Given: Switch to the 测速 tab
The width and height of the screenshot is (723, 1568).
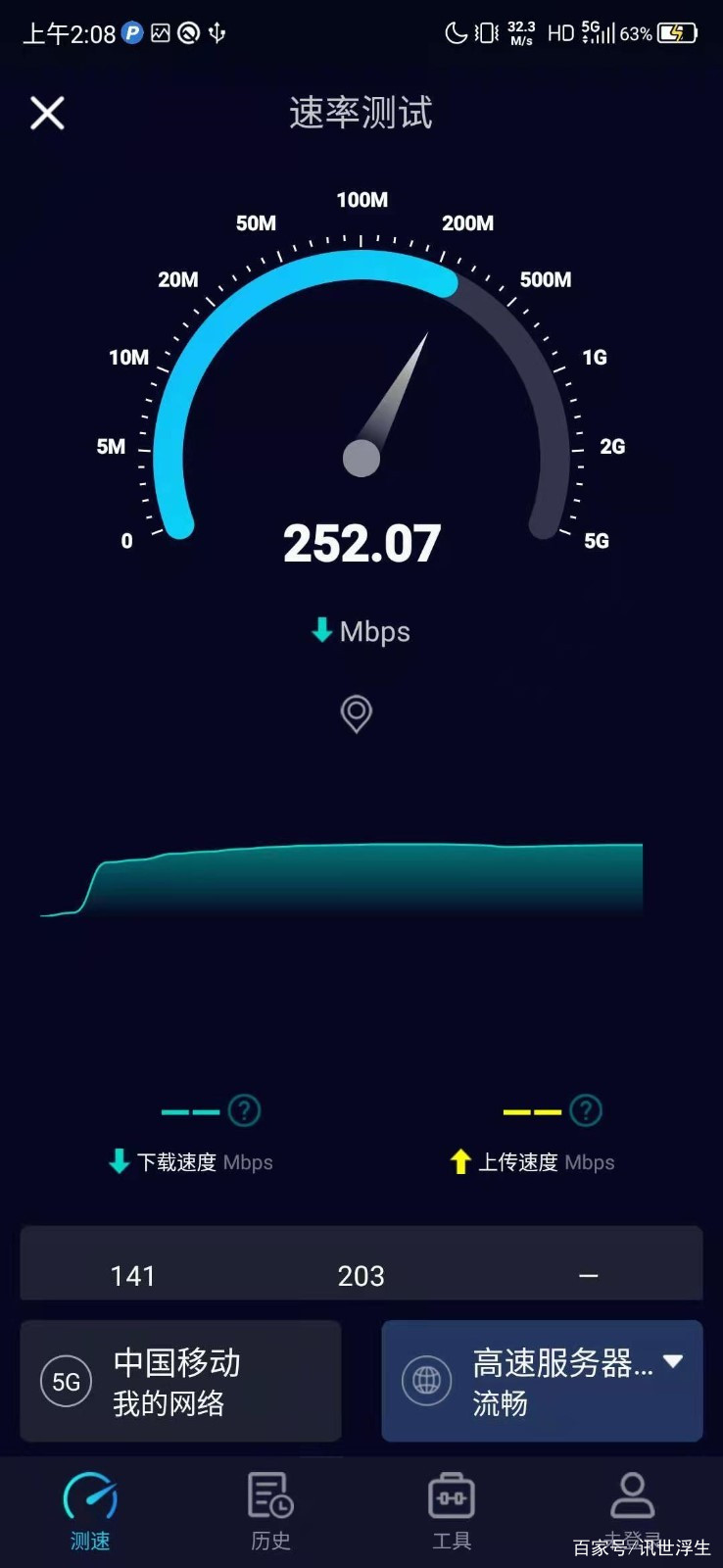Looking at the screenshot, I should click(x=90, y=1512).
